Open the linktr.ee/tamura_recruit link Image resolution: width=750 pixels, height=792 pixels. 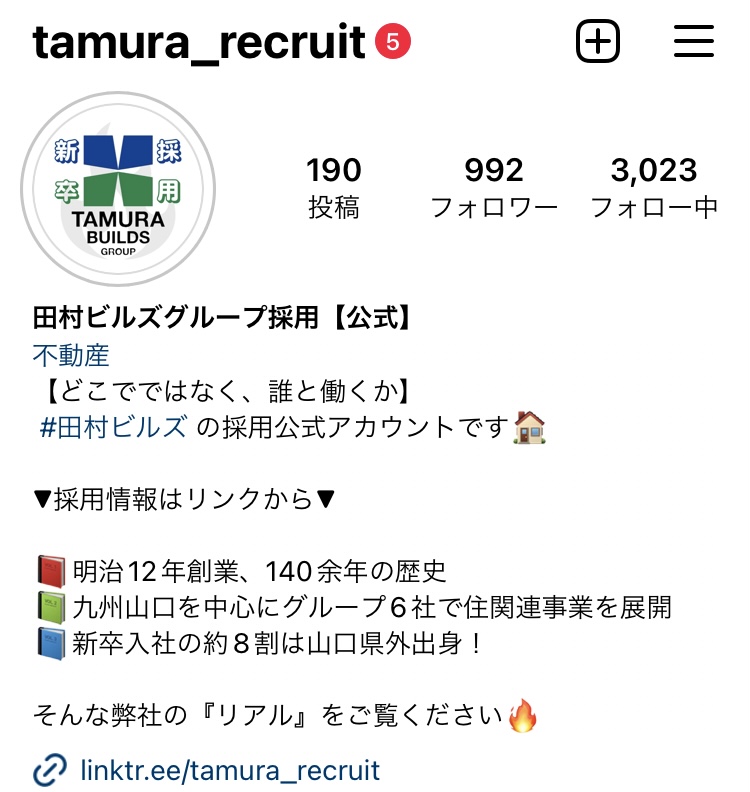pos(230,771)
